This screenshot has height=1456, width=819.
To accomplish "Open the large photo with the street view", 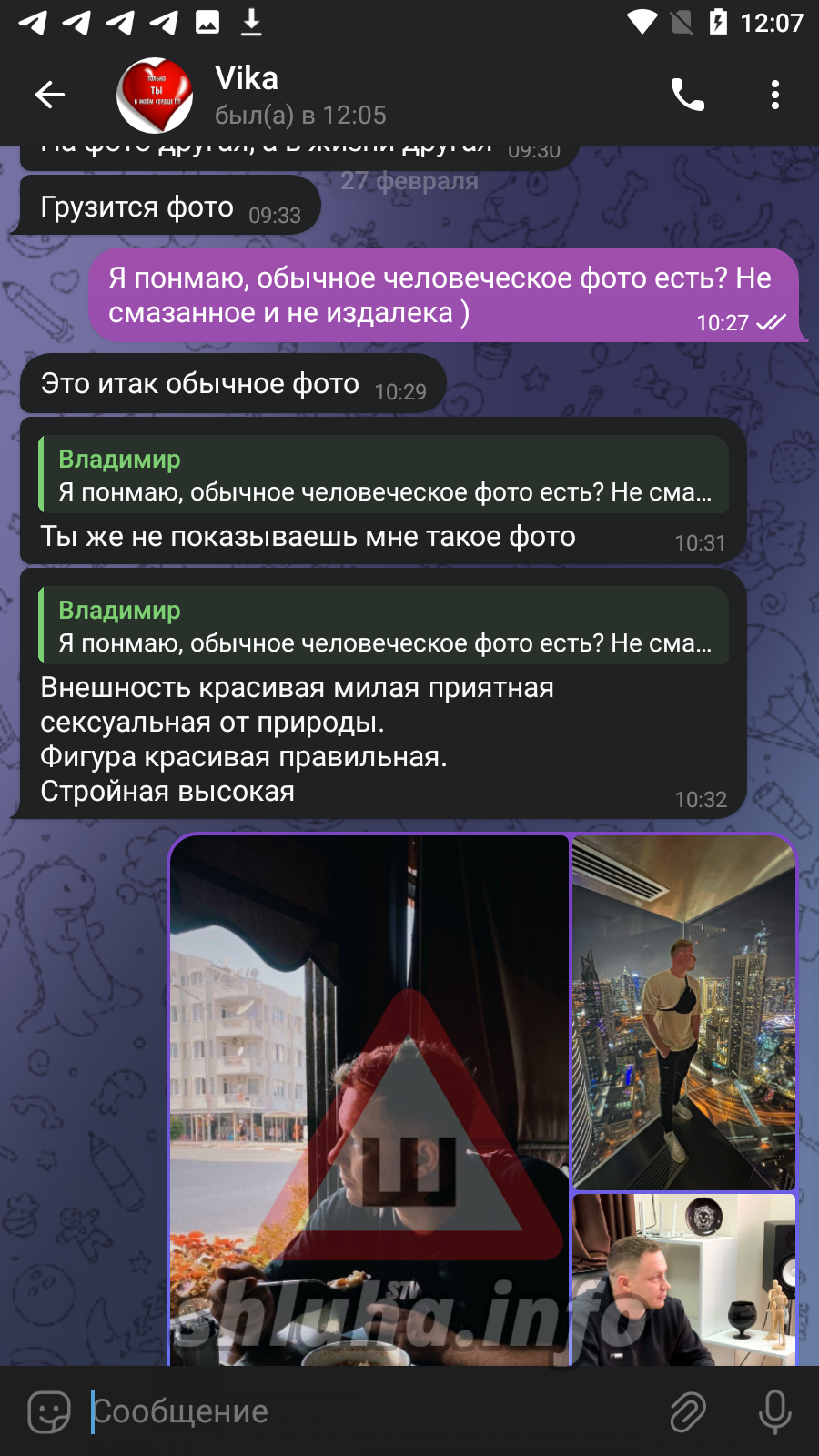I will (369, 1092).
